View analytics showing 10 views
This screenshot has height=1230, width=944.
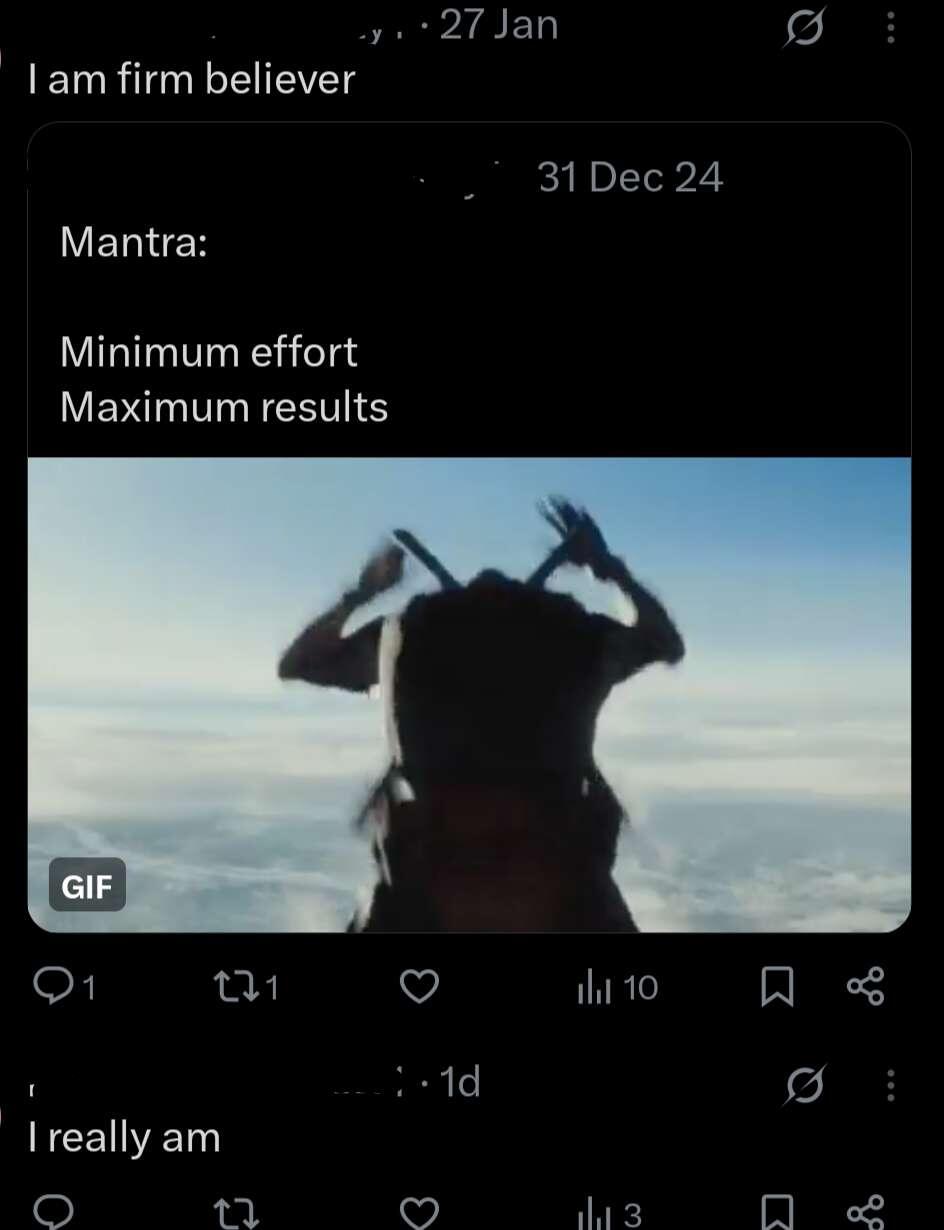coord(617,987)
